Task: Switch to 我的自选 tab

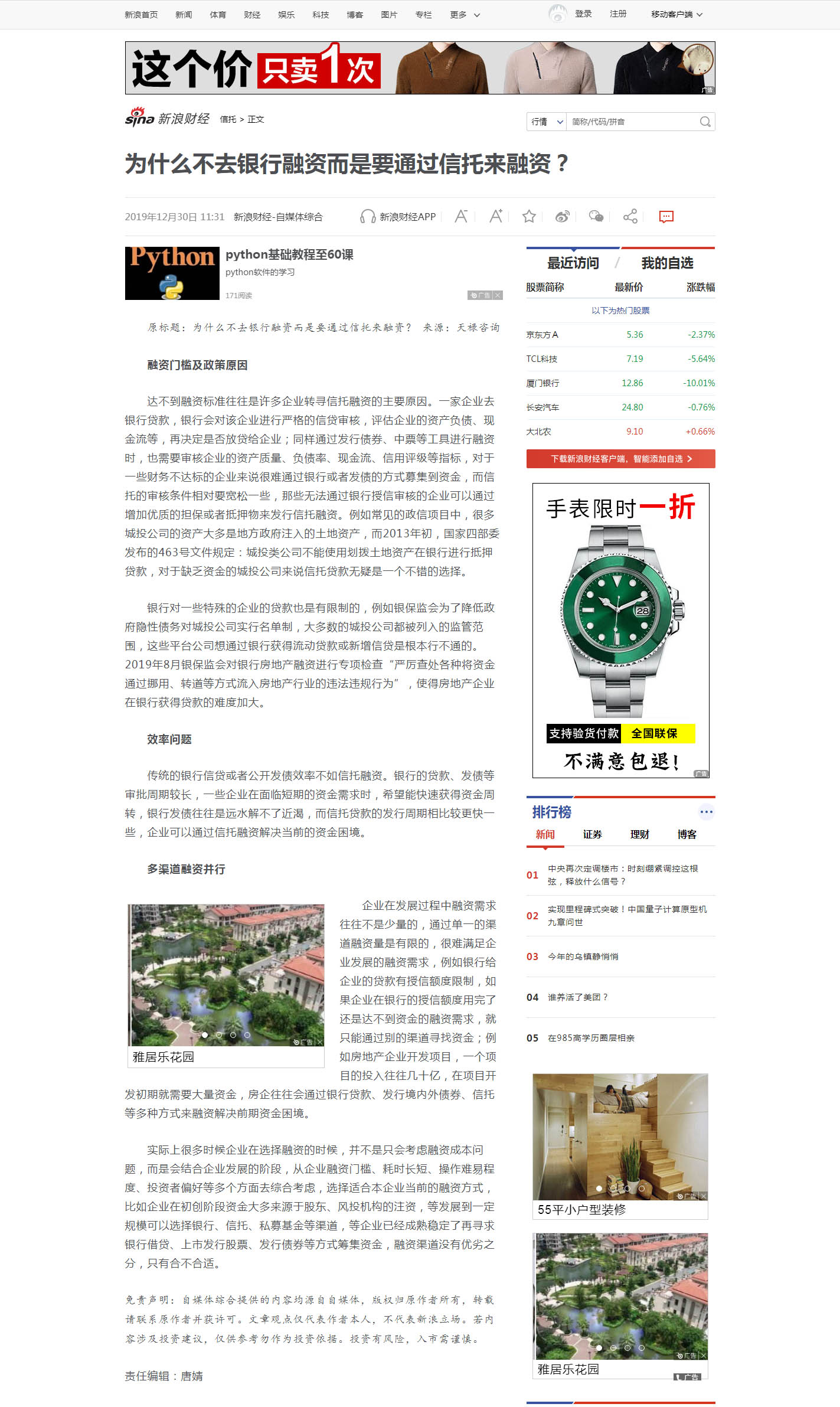Action: pyautogui.click(x=667, y=263)
